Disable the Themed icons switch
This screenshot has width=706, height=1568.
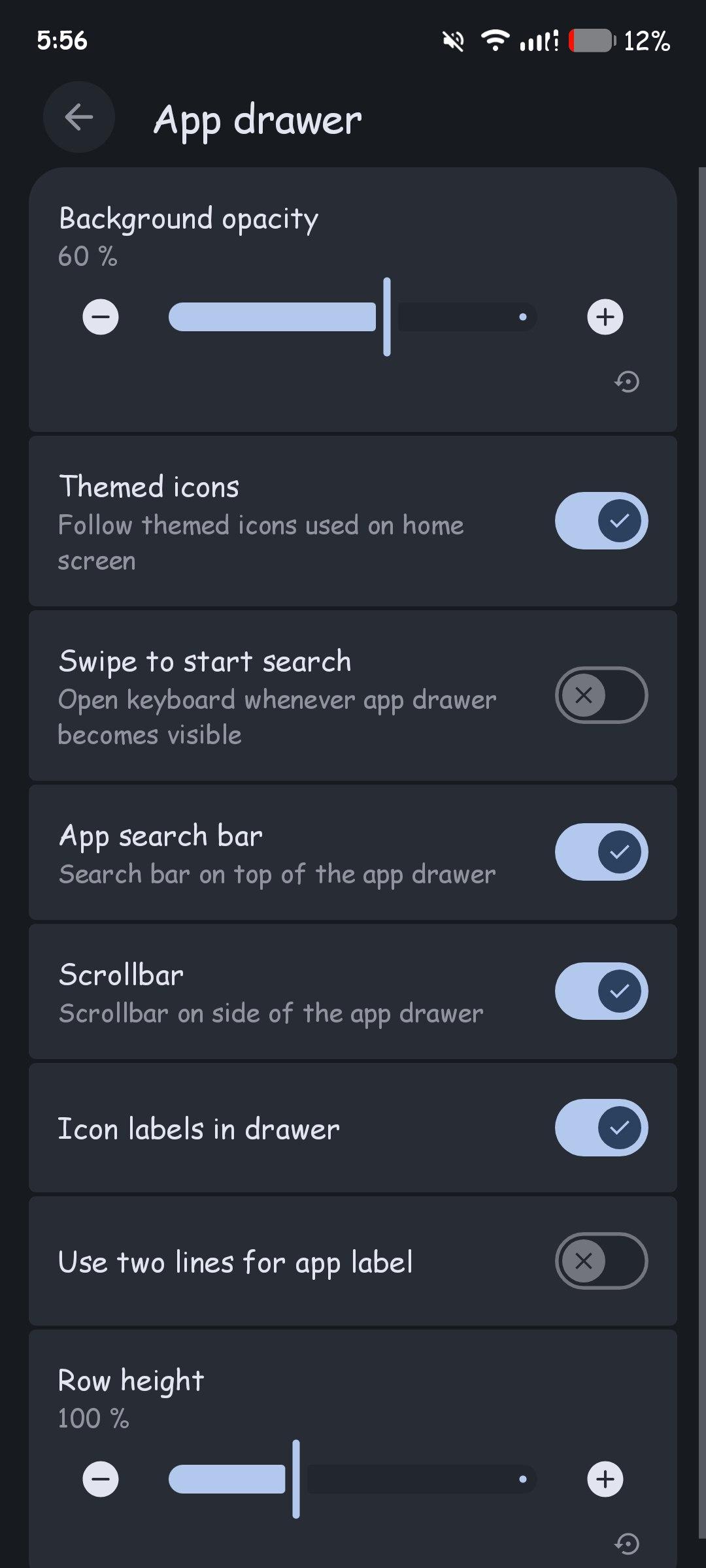601,521
